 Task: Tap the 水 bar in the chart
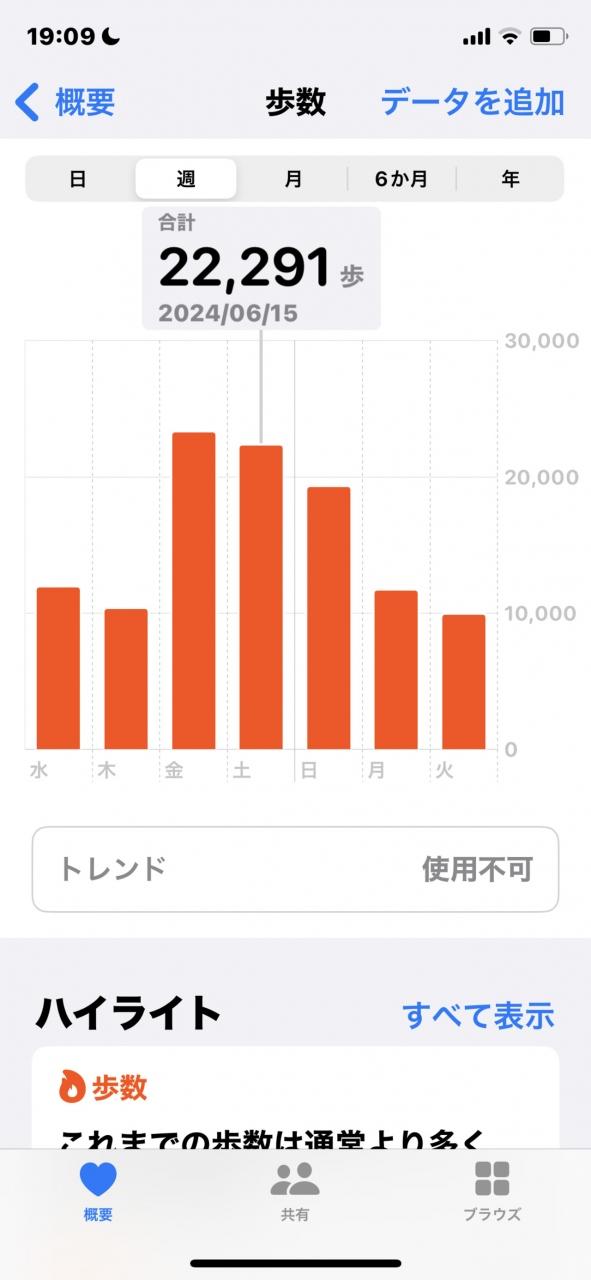coord(58,668)
